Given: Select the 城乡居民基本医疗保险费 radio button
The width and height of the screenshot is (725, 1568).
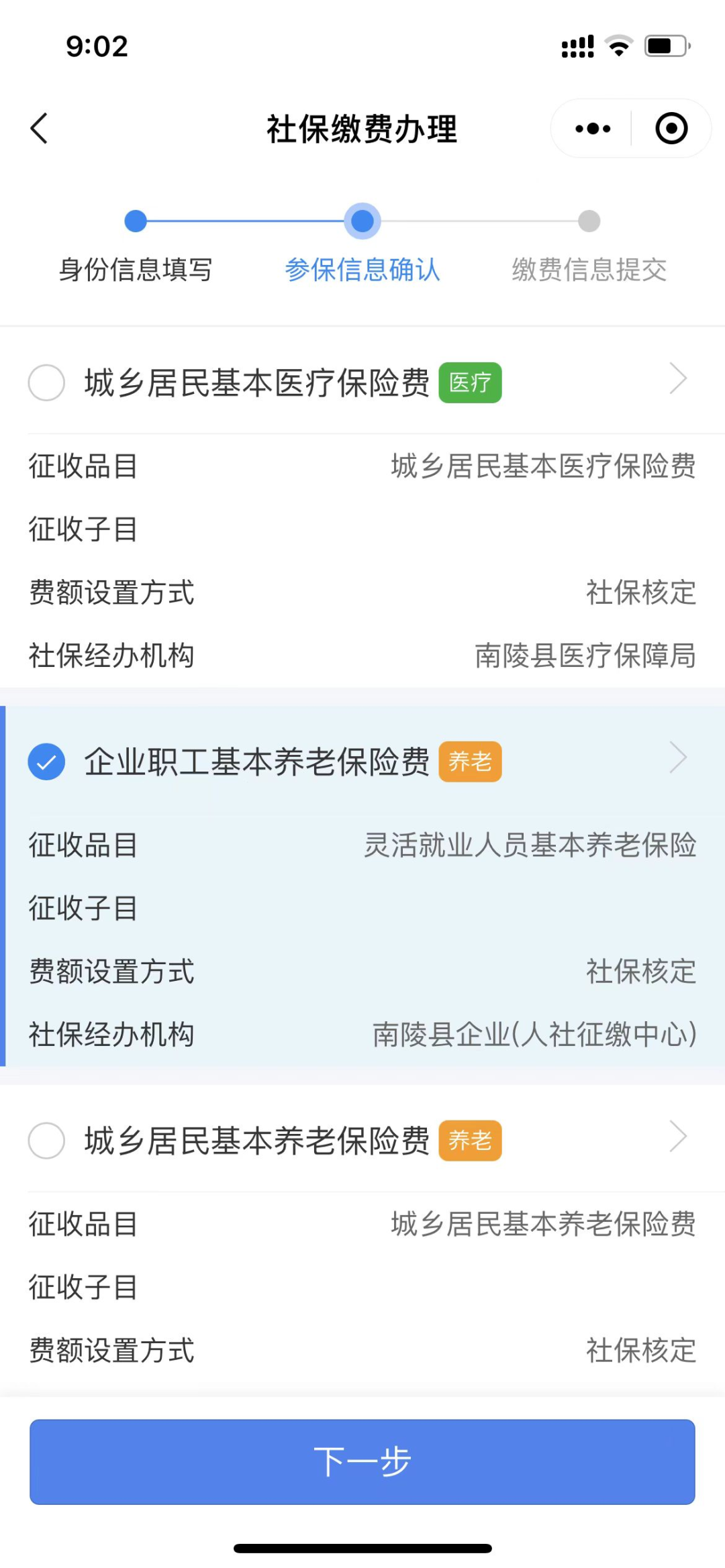Looking at the screenshot, I should (x=46, y=382).
